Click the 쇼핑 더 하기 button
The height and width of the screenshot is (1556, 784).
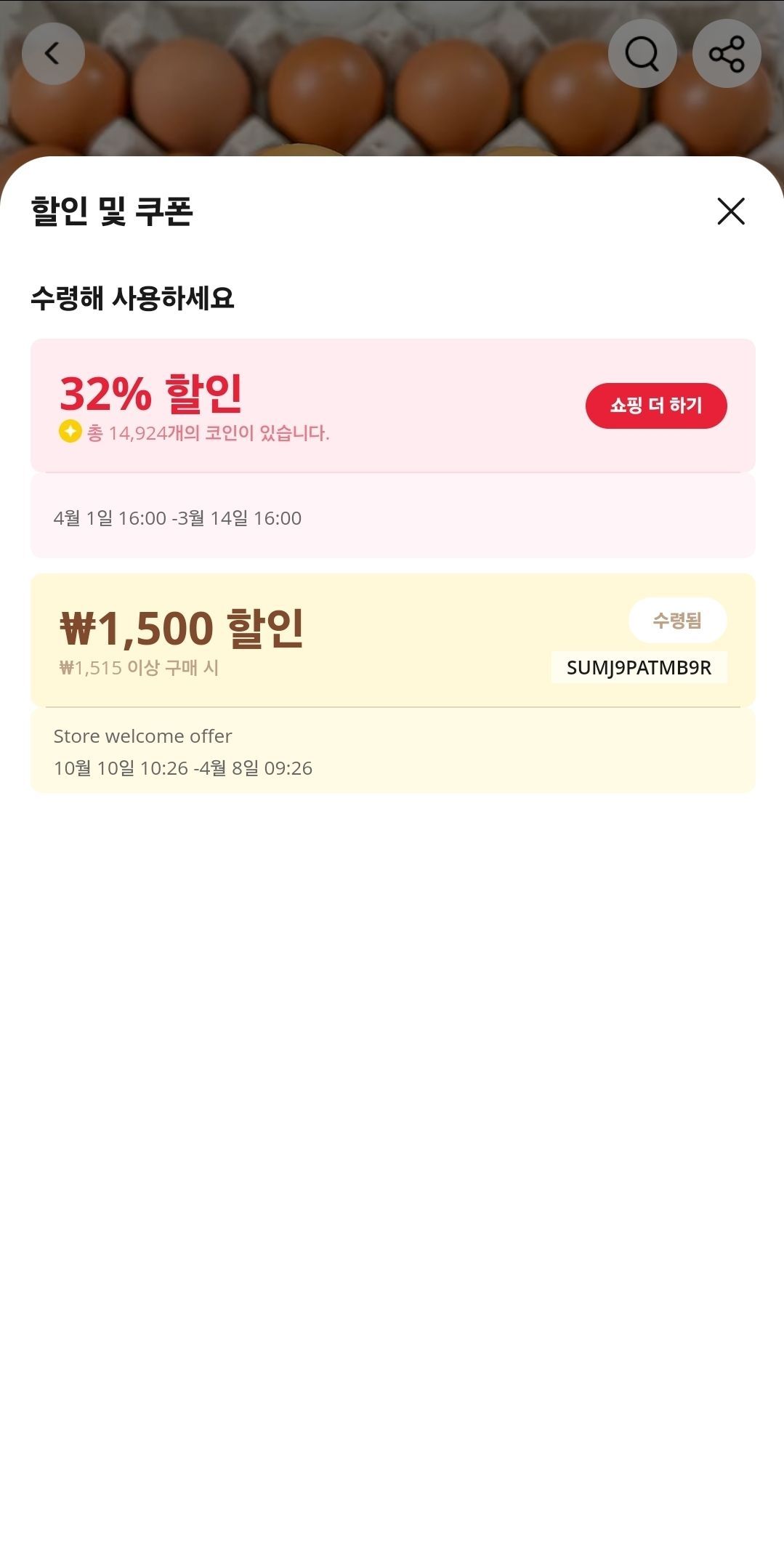click(655, 406)
